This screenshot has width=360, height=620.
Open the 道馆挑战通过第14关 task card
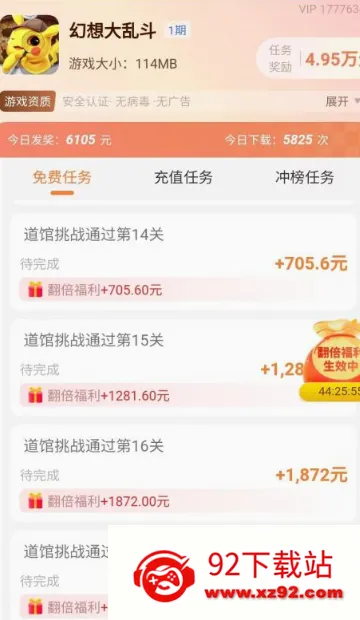click(x=183, y=262)
